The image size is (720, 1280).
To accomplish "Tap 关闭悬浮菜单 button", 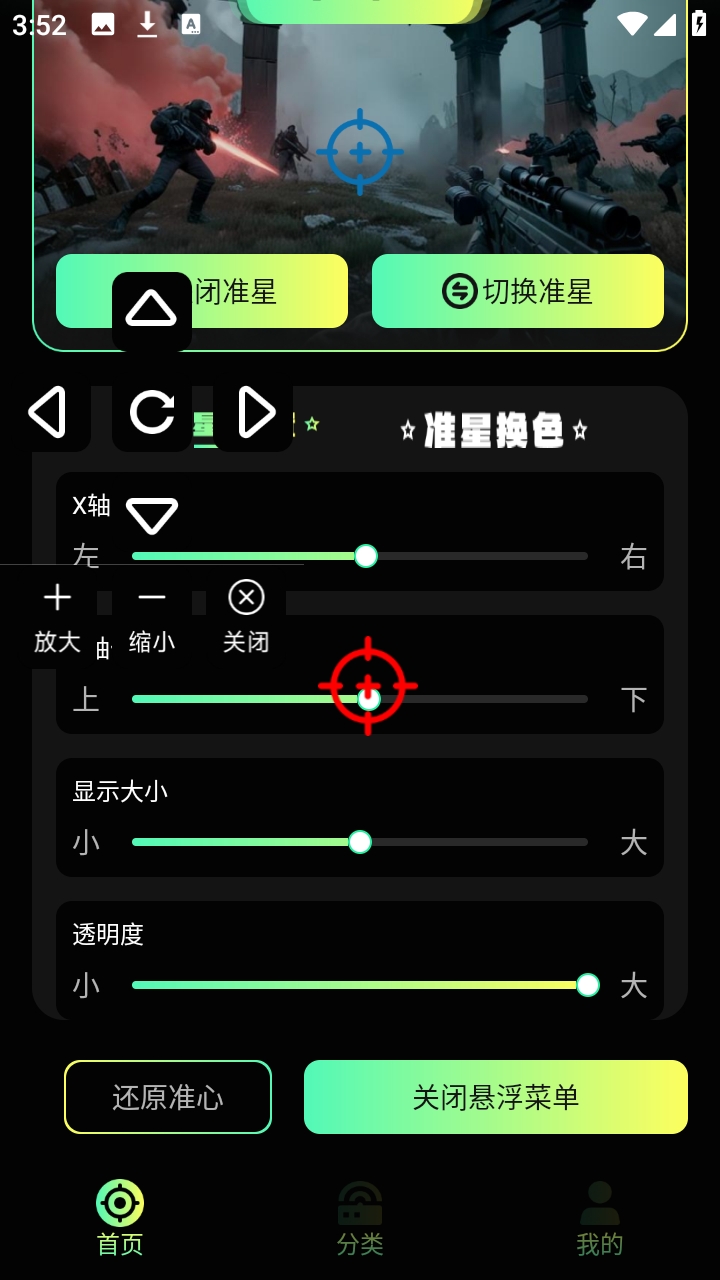I will [x=496, y=1097].
